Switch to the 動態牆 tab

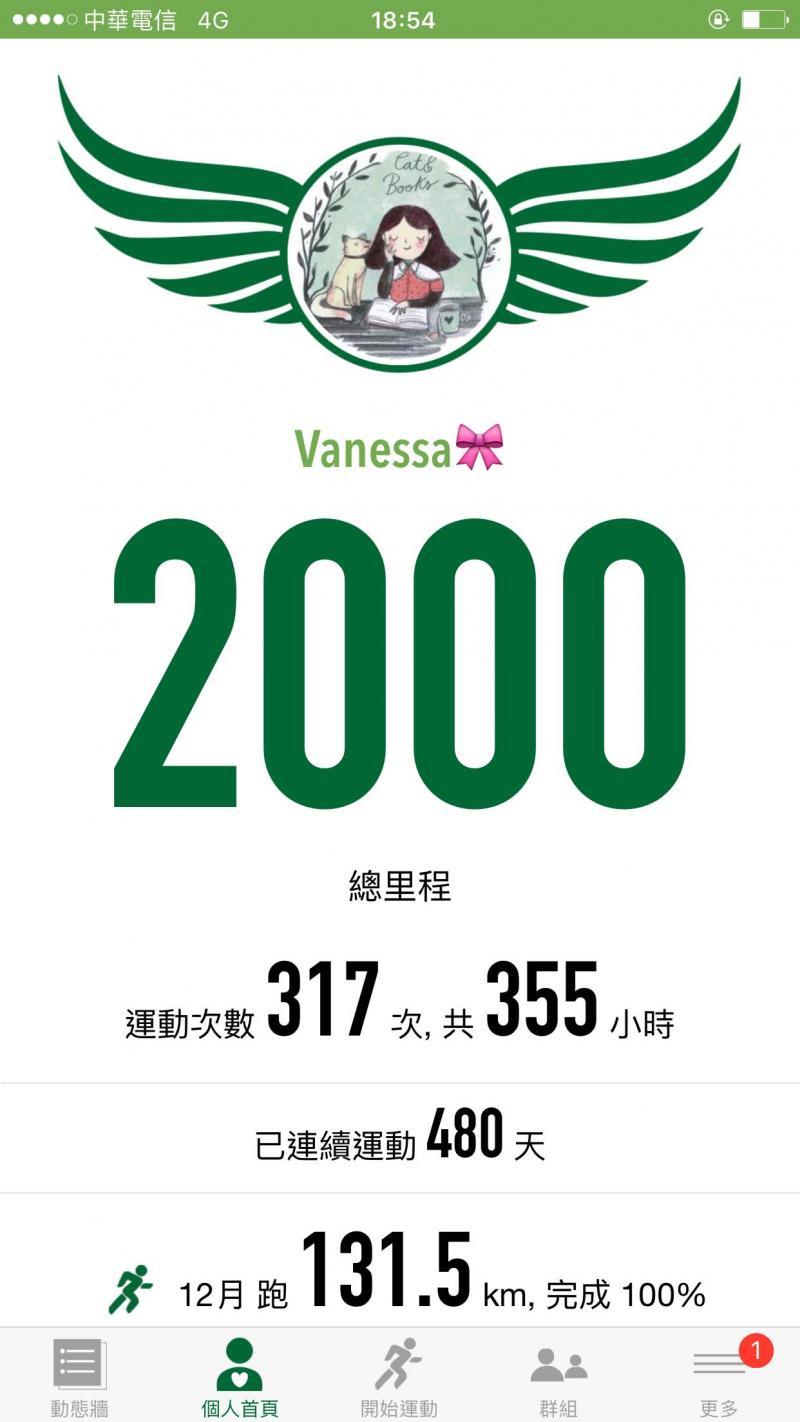point(79,1376)
